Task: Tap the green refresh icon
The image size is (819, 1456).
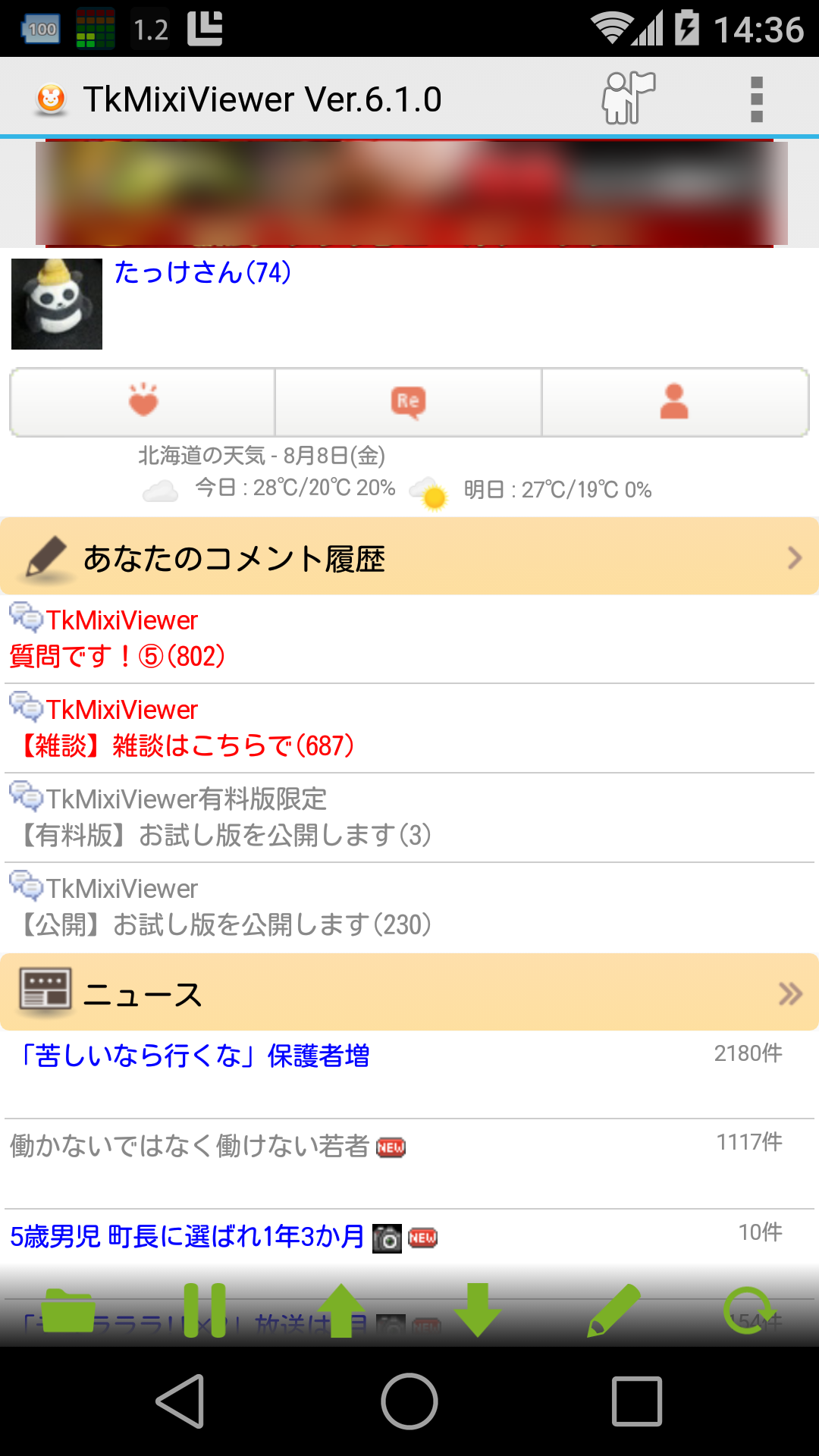Action: 749,1310
